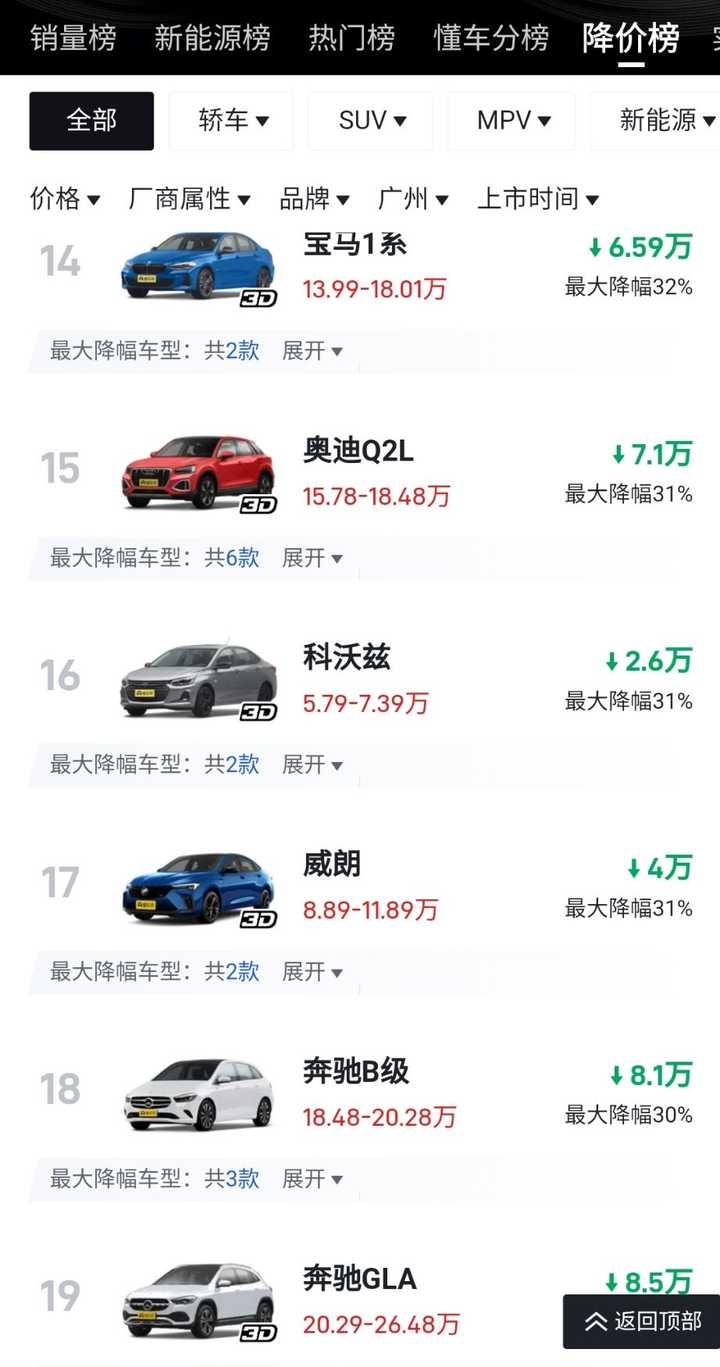Expand max-discount models for 科沃兹
The image size is (720, 1367).
coord(312,765)
